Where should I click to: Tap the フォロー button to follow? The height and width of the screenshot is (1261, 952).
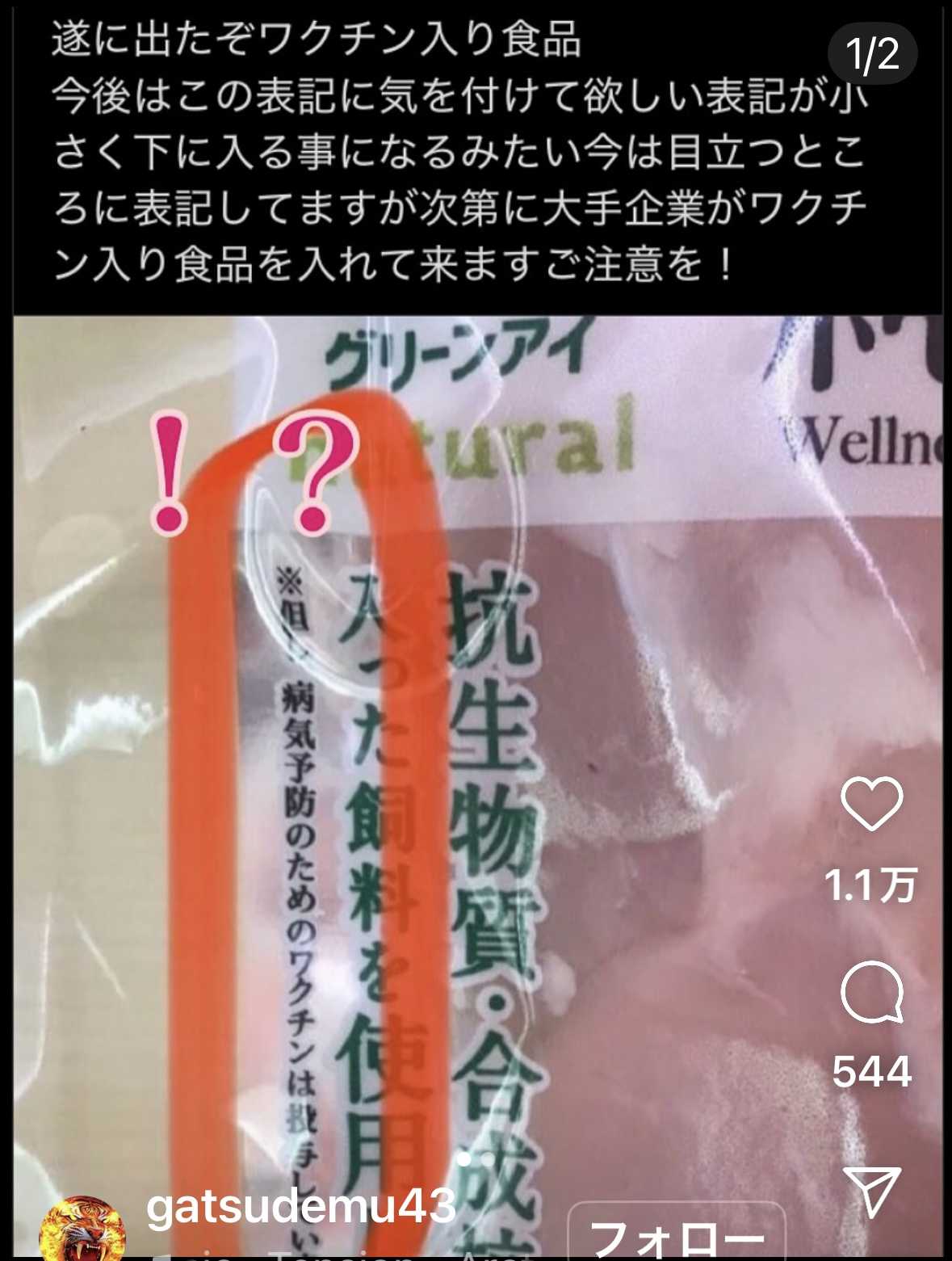pyautogui.click(x=677, y=1236)
